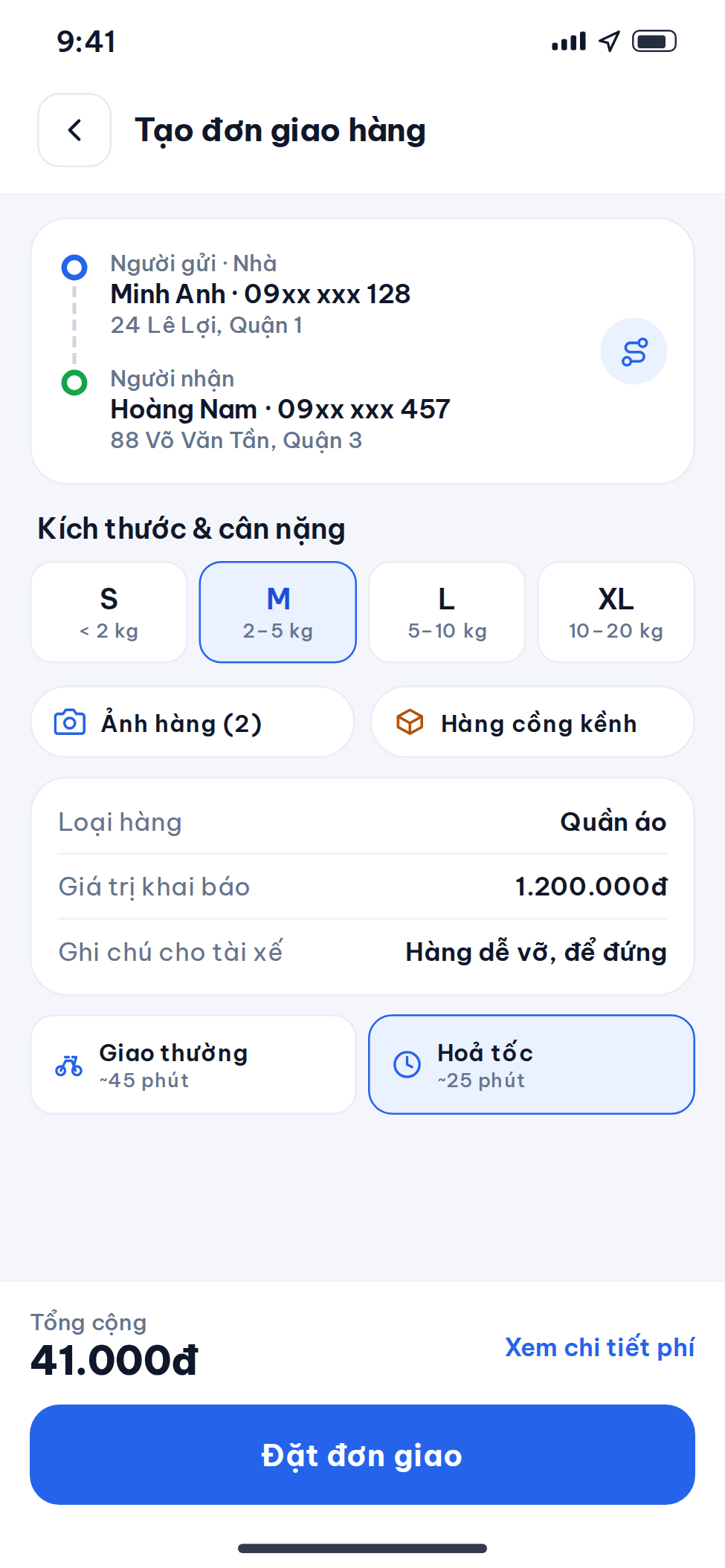Edit Giá trị khai báo amount

click(362, 887)
